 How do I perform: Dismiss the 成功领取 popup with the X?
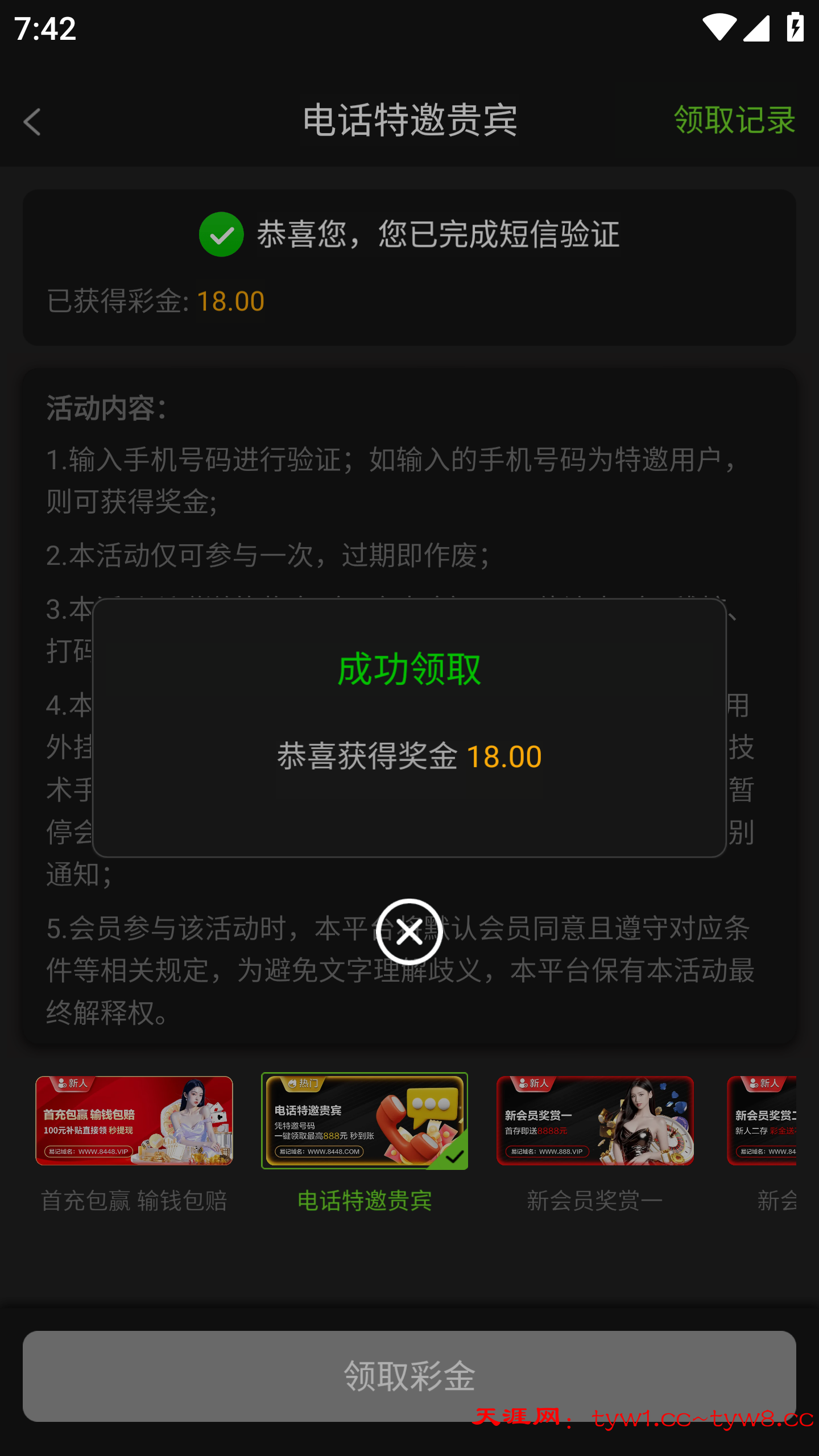pos(409,932)
